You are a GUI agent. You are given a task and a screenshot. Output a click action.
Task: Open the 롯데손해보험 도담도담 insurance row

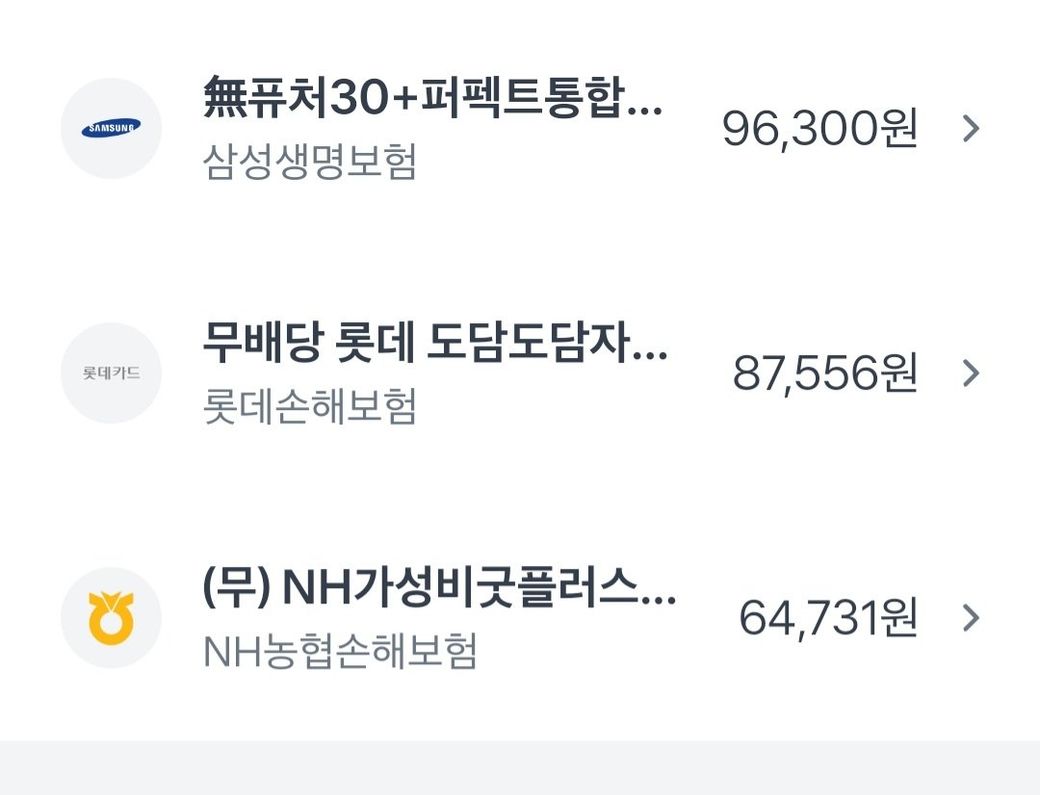pyautogui.click(x=520, y=373)
